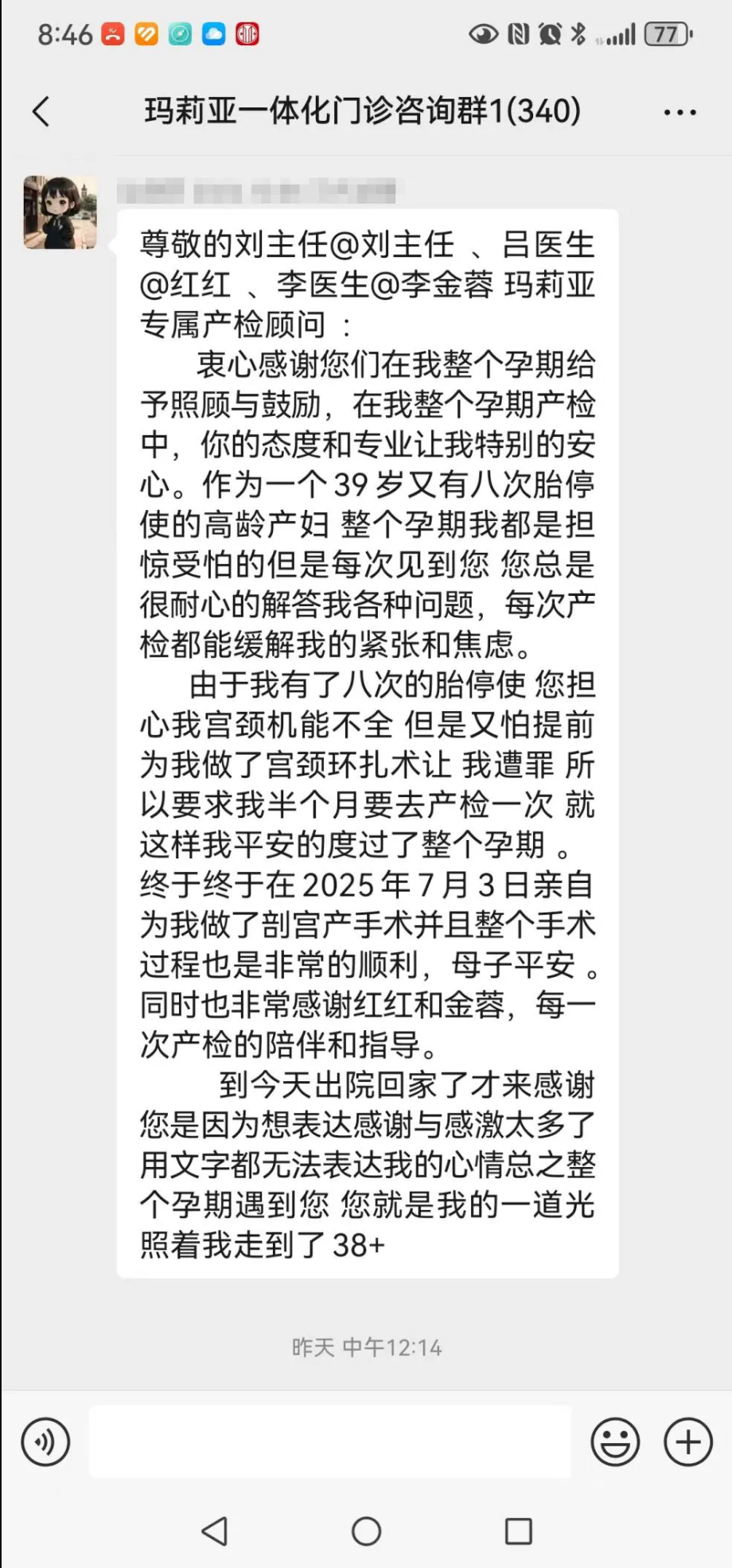Open the message sender's avatar
The width and height of the screenshot is (732, 1568).
pos(60,212)
